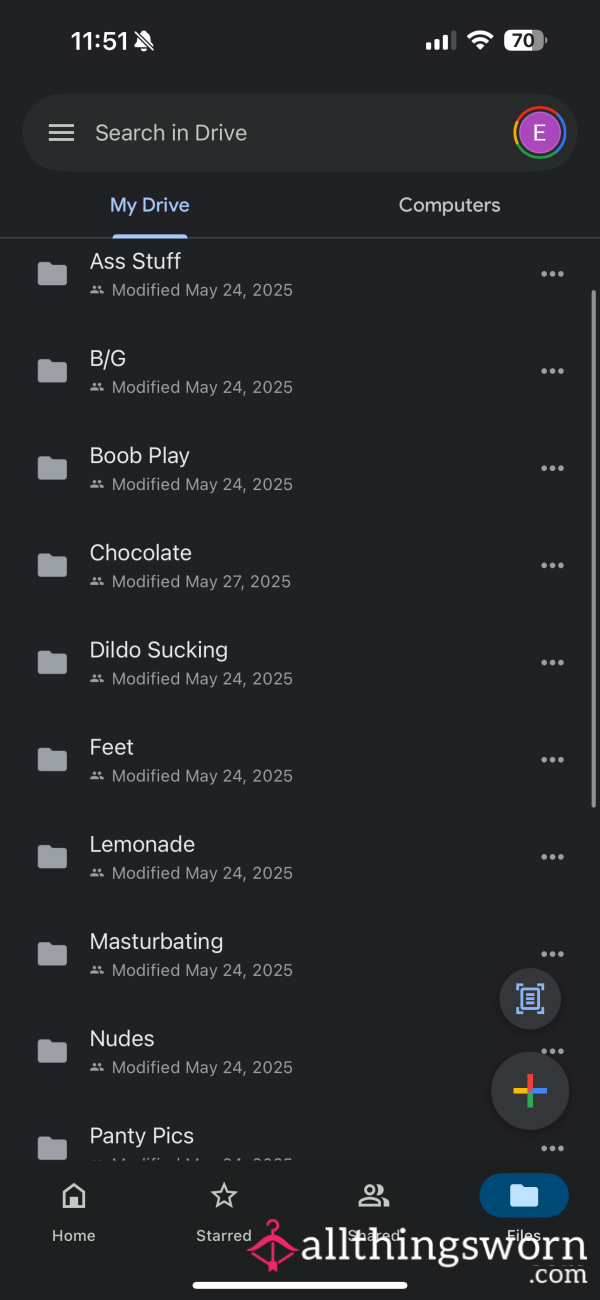Screen dimensions: 600x1300
Task: Select the My Drive tab
Action: (150, 205)
